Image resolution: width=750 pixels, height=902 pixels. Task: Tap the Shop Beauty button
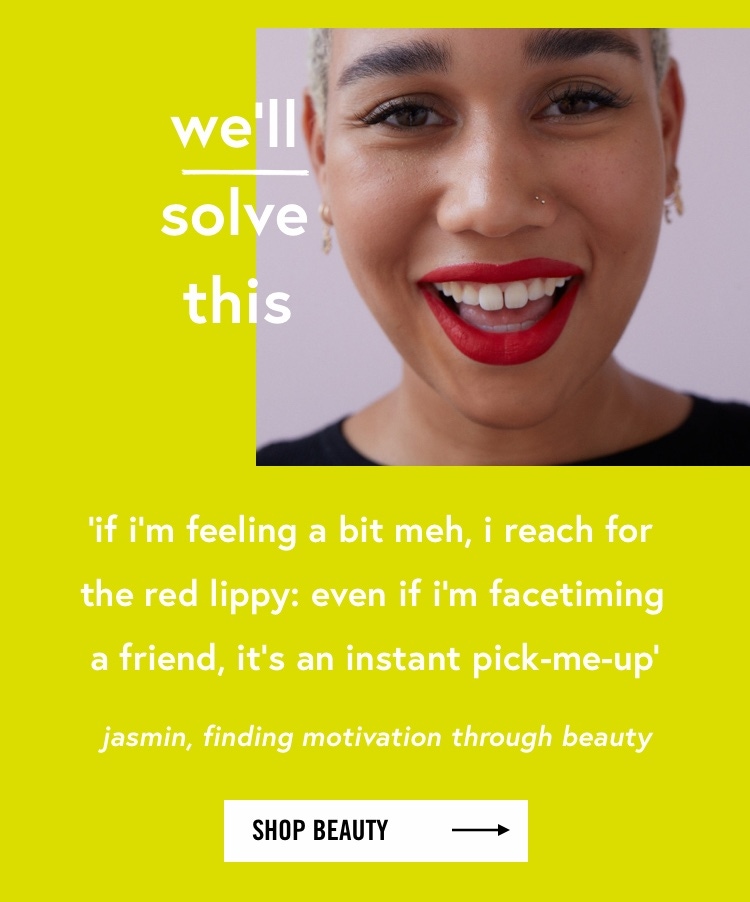[375, 830]
